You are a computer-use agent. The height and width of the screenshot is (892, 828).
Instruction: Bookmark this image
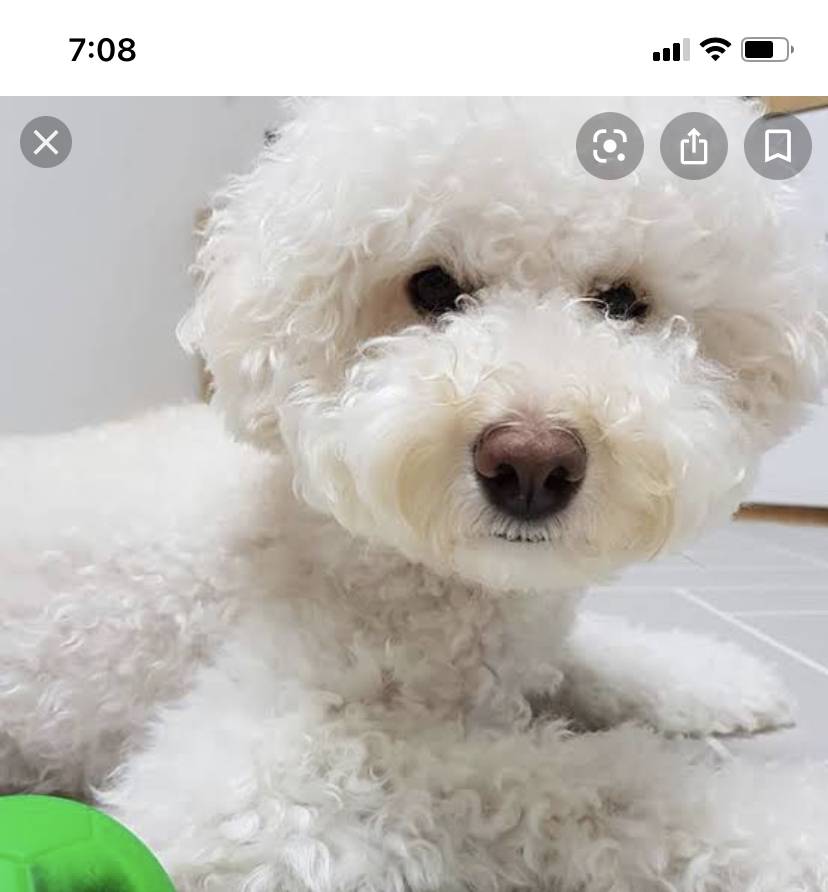[x=777, y=147]
